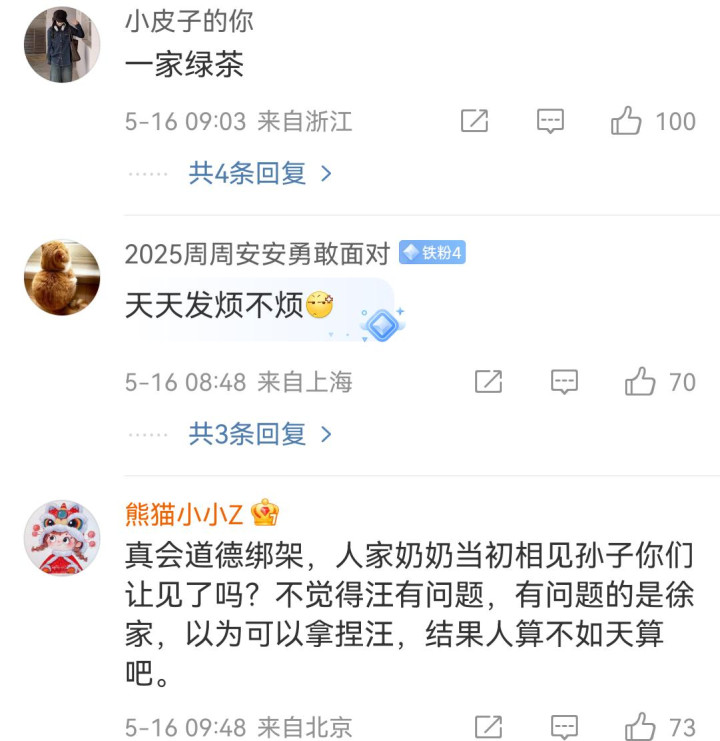The width and height of the screenshot is (720, 741).
Task: Expand 共4条回复 replies
Action: (260, 173)
